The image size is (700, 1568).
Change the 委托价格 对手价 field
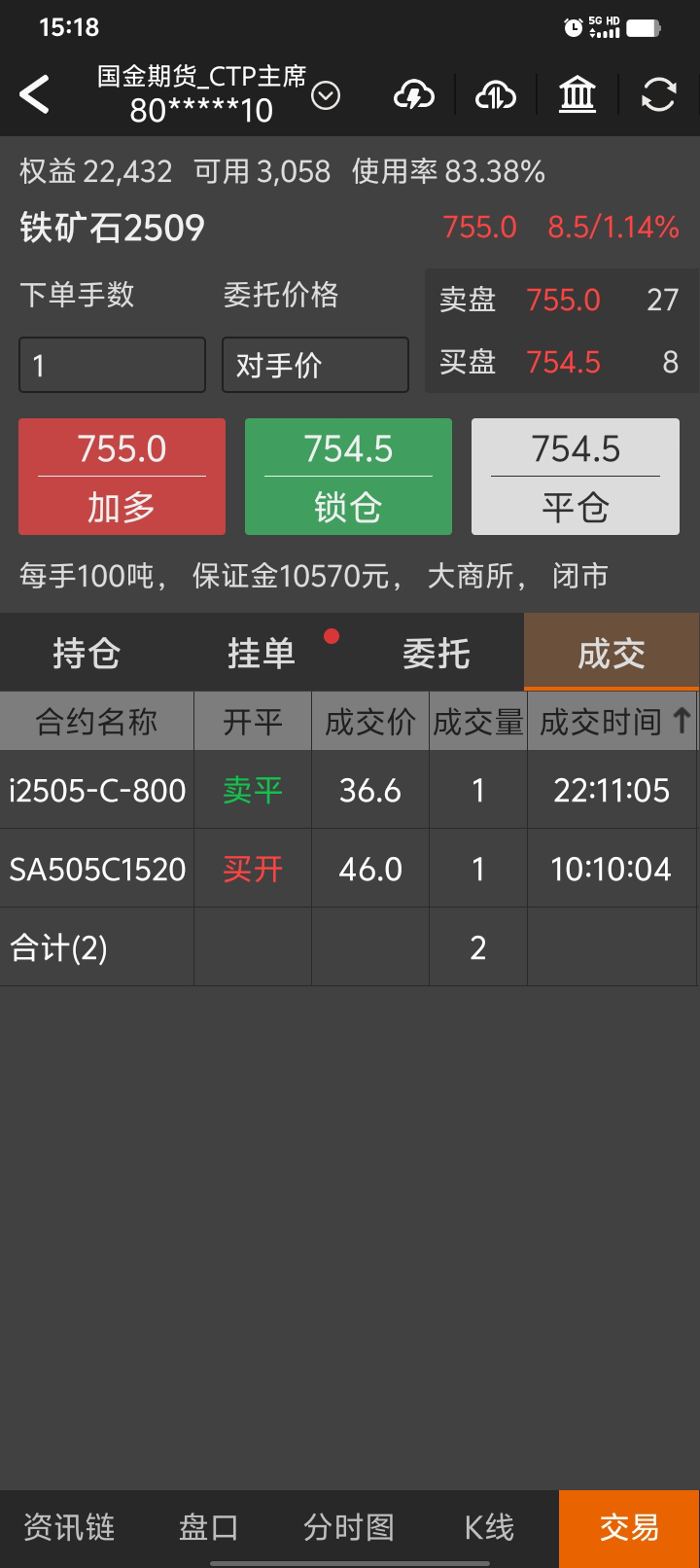tap(315, 365)
